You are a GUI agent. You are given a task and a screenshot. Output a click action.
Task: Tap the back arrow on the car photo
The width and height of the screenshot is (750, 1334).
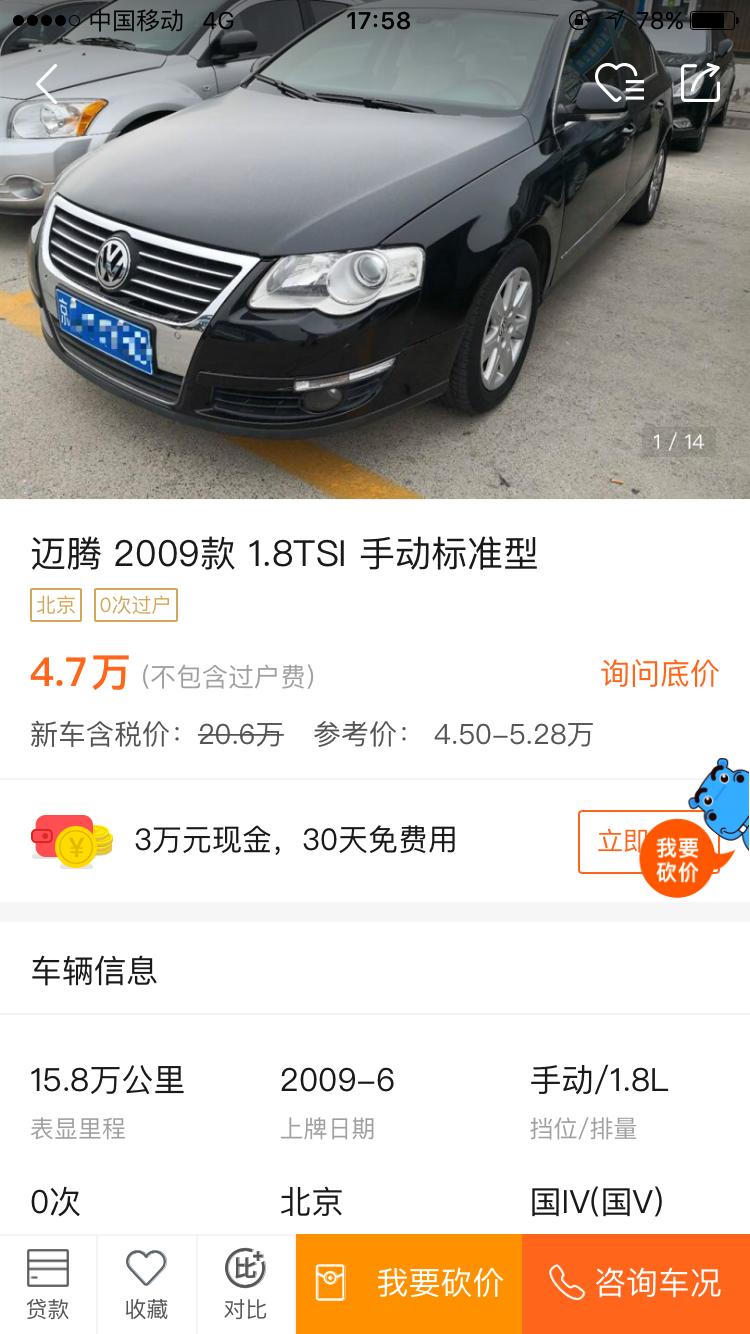tap(44, 83)
